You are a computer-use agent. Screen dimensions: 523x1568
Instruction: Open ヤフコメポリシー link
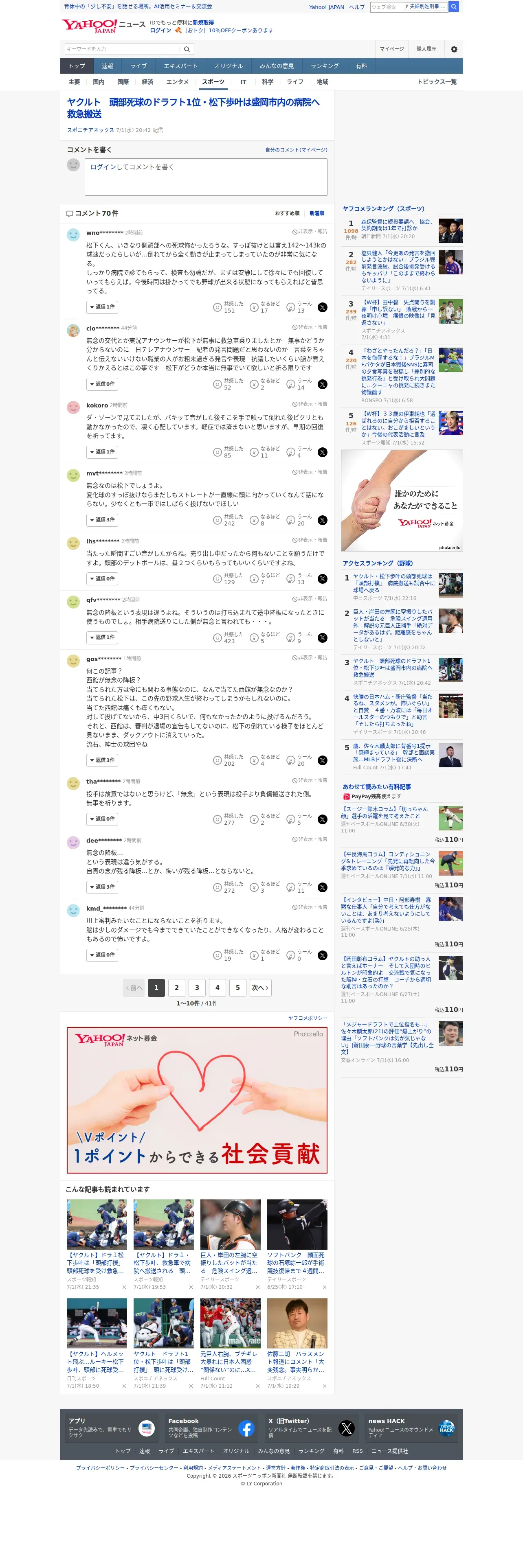pyautogui.click(x=308, y=1018)
